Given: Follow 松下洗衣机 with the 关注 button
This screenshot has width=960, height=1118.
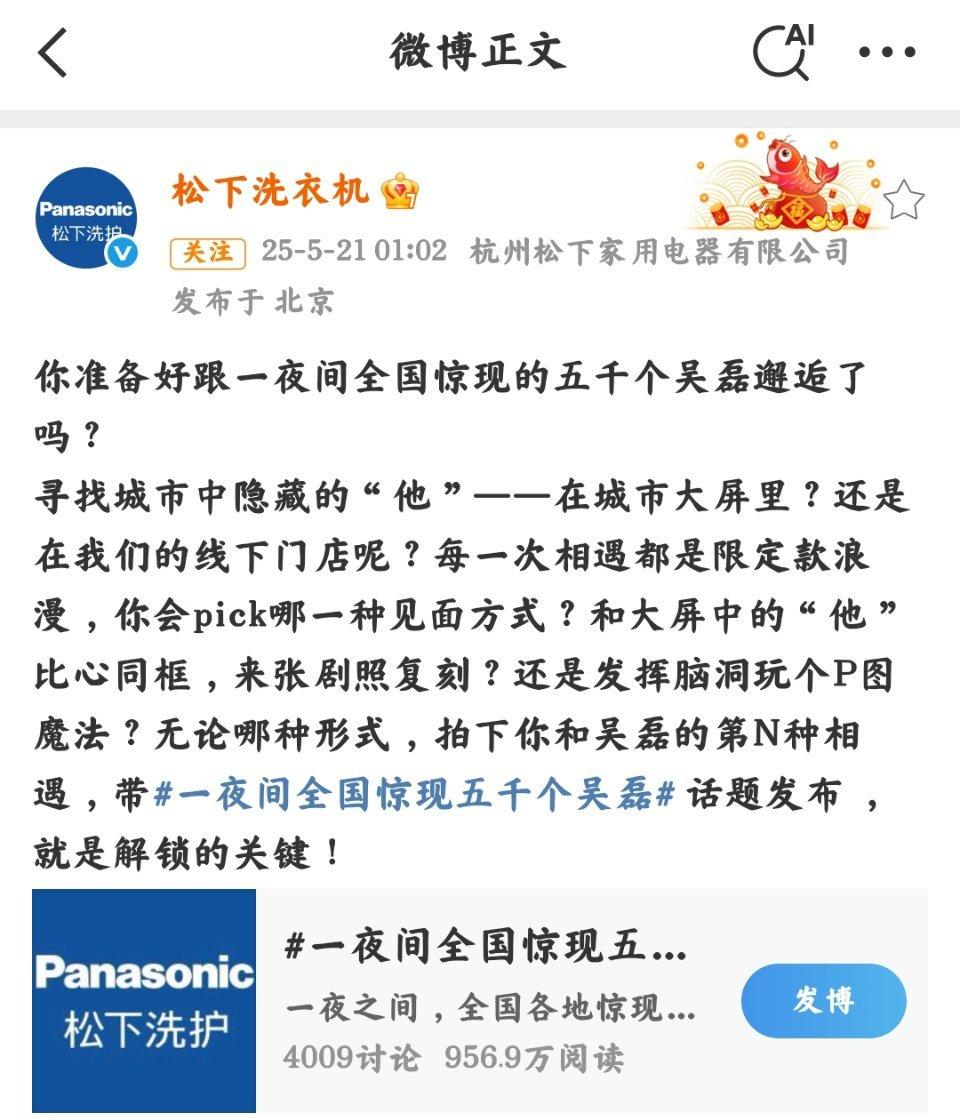Looking at the screenshot, I should 208,251.
